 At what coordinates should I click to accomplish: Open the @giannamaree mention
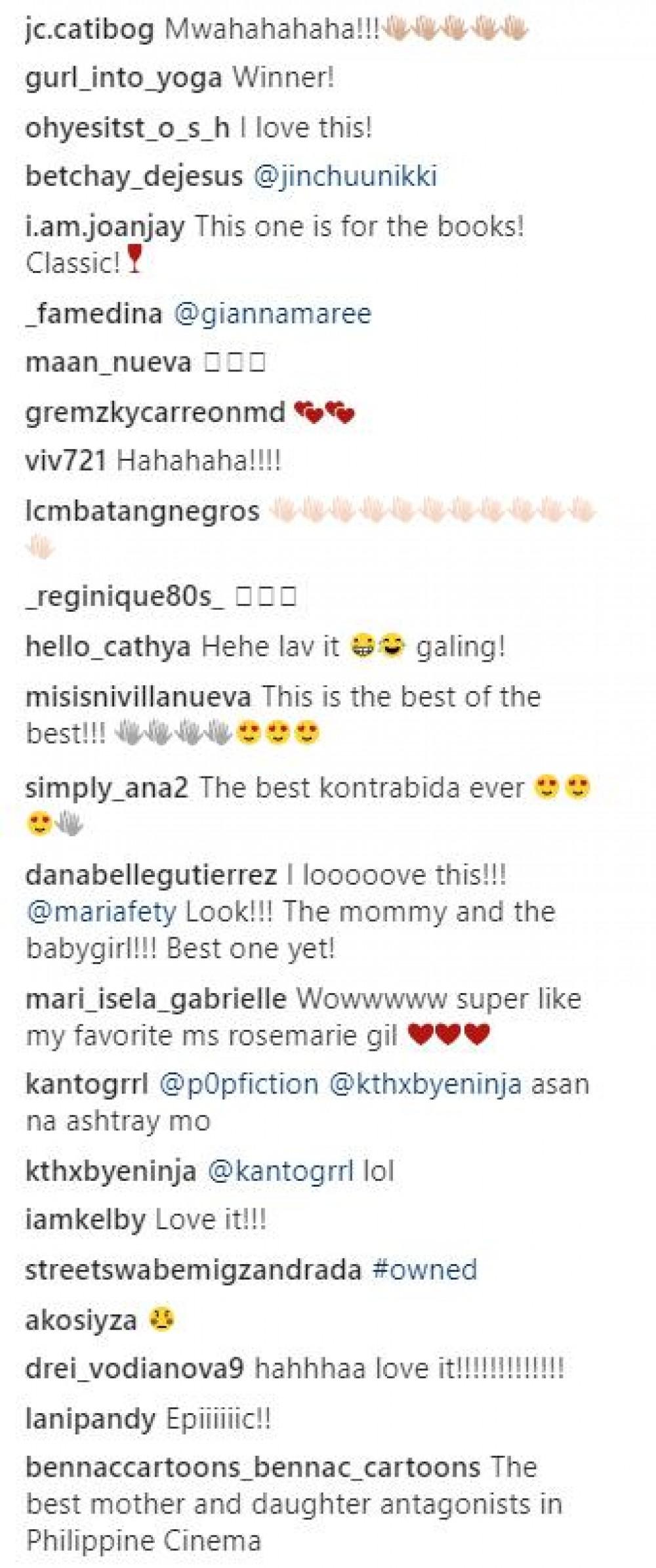tap(272, 314)
